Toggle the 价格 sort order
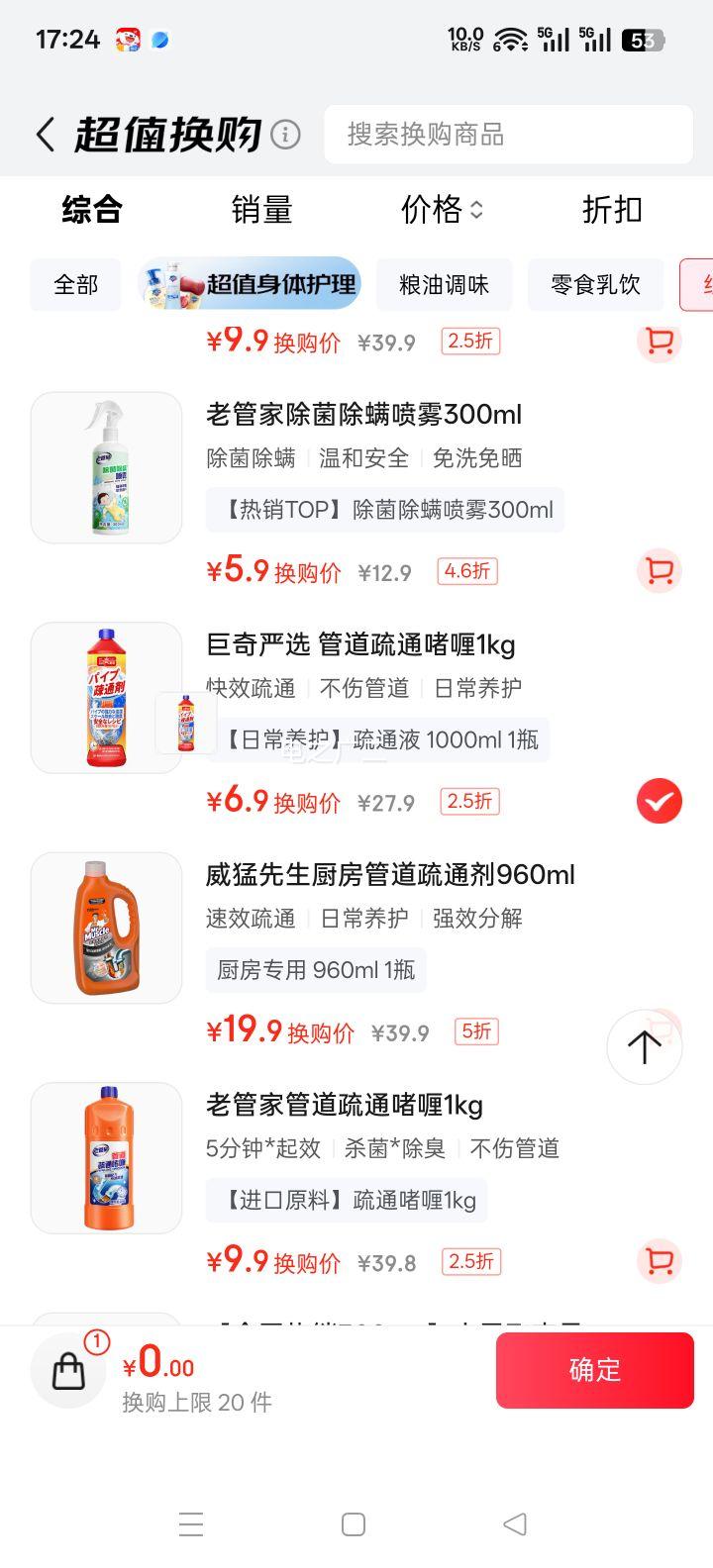 tap(443, 210)
